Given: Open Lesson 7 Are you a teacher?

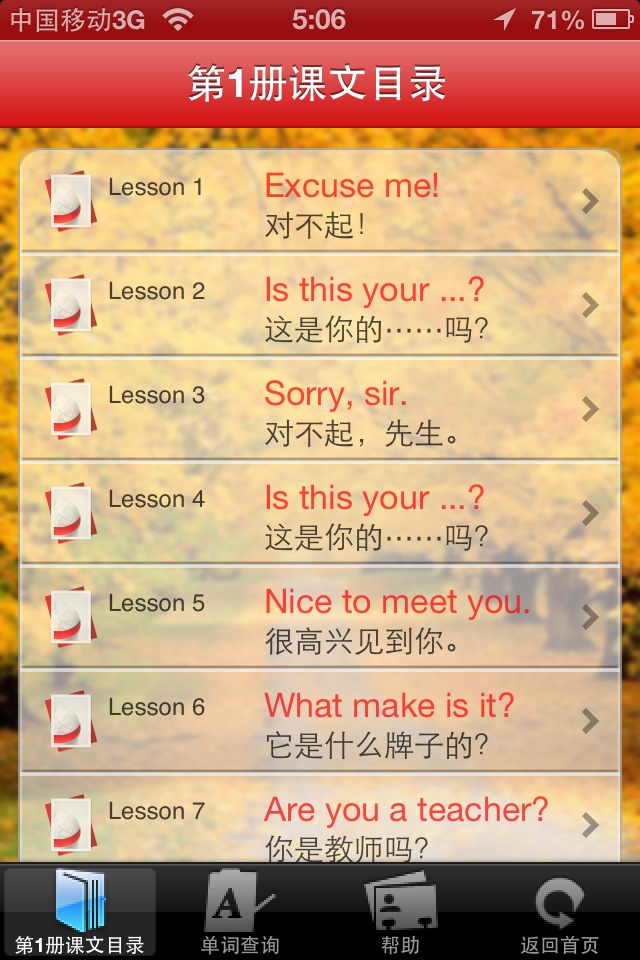Looking at the screenshot, I should (320, 822).
